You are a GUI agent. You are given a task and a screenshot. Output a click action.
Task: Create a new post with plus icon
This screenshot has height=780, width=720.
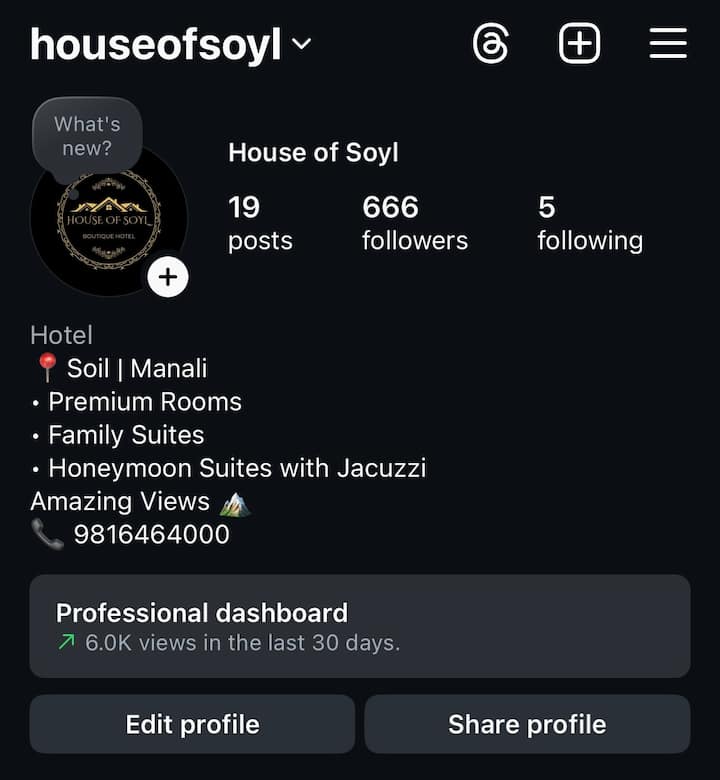(x=579, y=44)
